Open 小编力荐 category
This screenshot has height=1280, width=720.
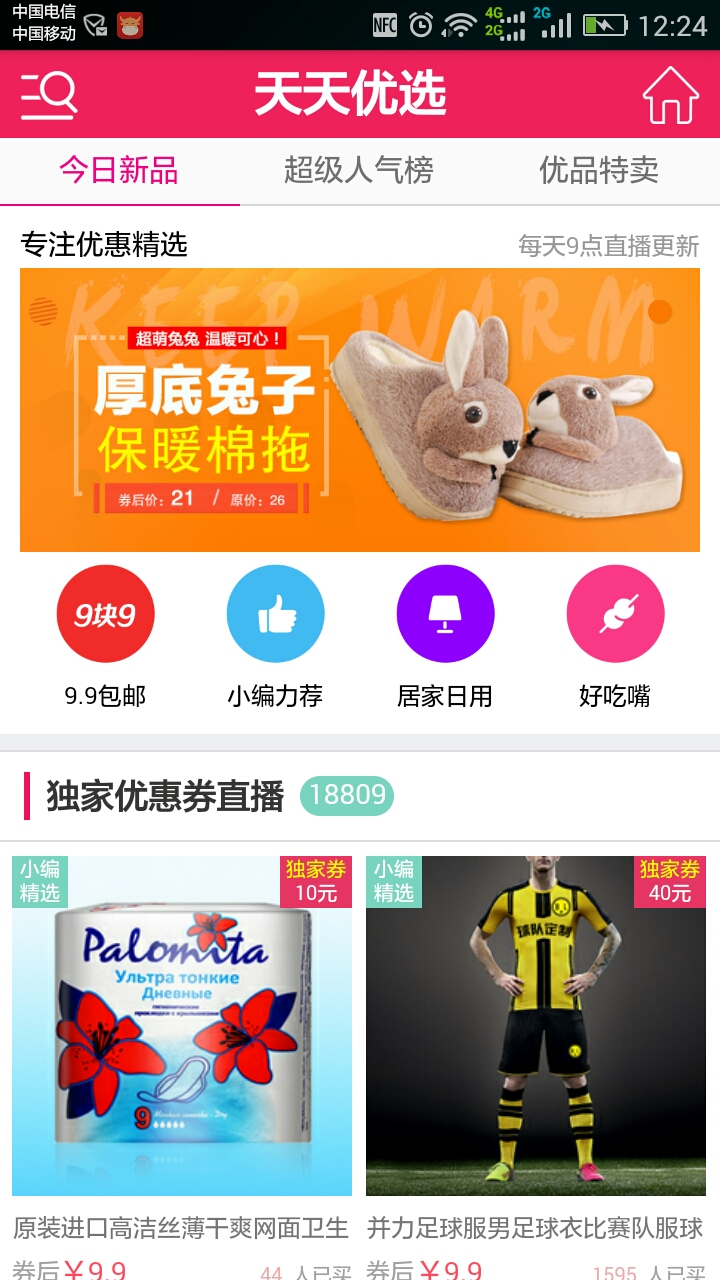click(275, 614)
